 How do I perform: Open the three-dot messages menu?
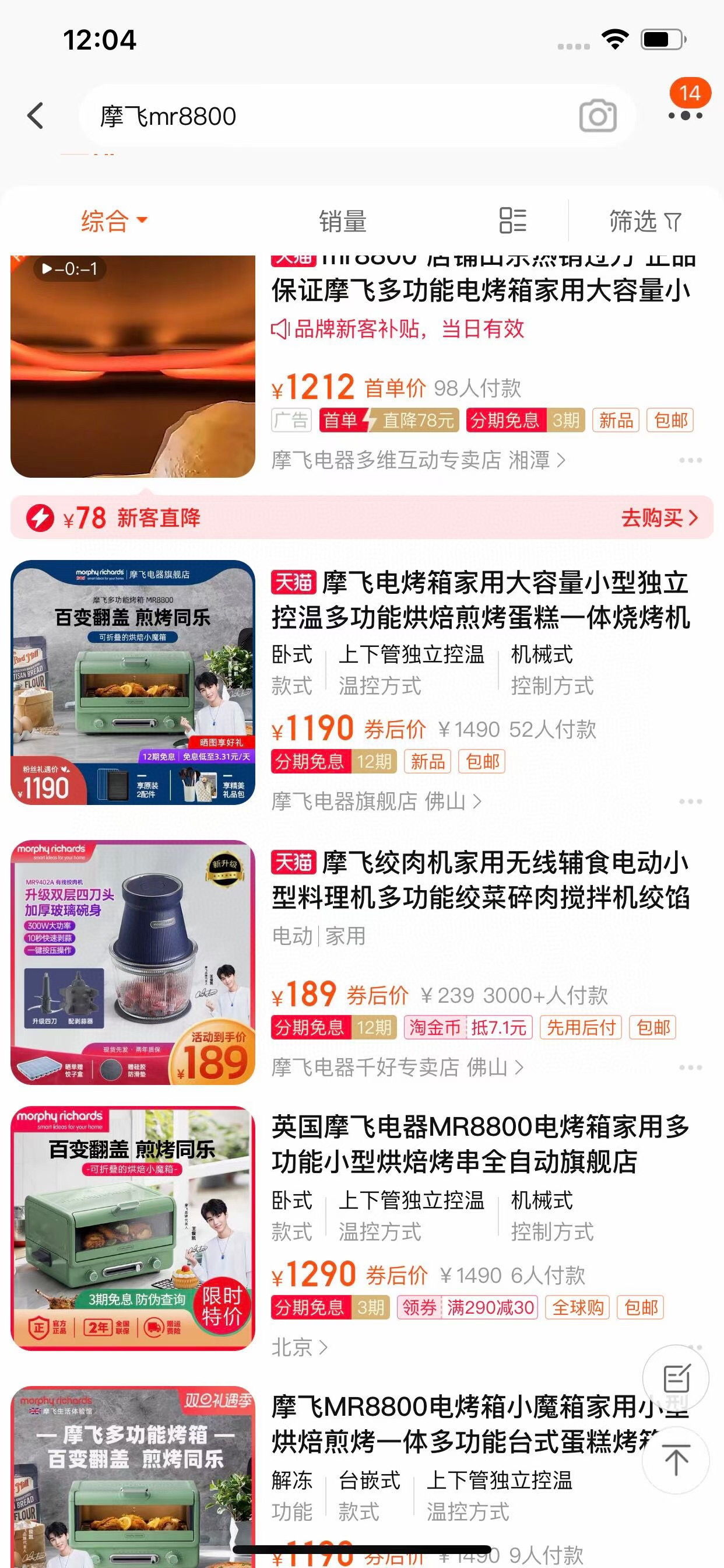pos(685,115)
